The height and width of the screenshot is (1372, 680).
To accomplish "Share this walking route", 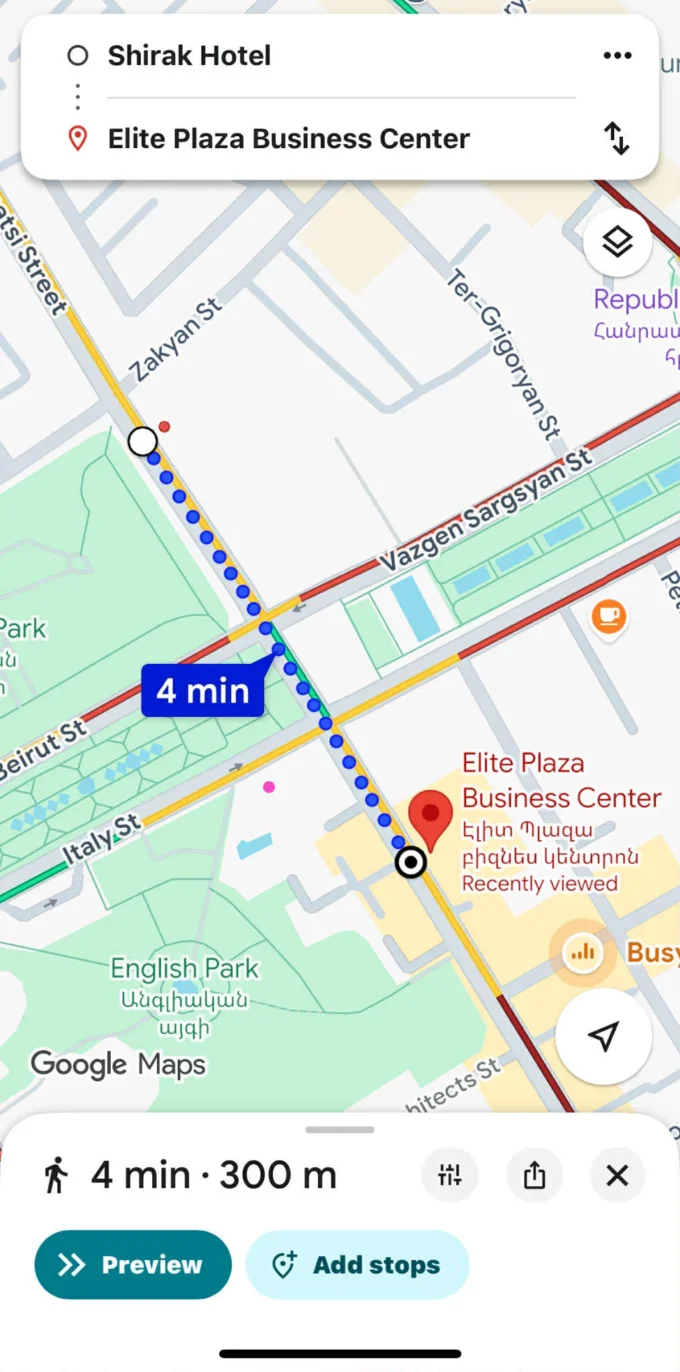I will [x=534, y=1175].
